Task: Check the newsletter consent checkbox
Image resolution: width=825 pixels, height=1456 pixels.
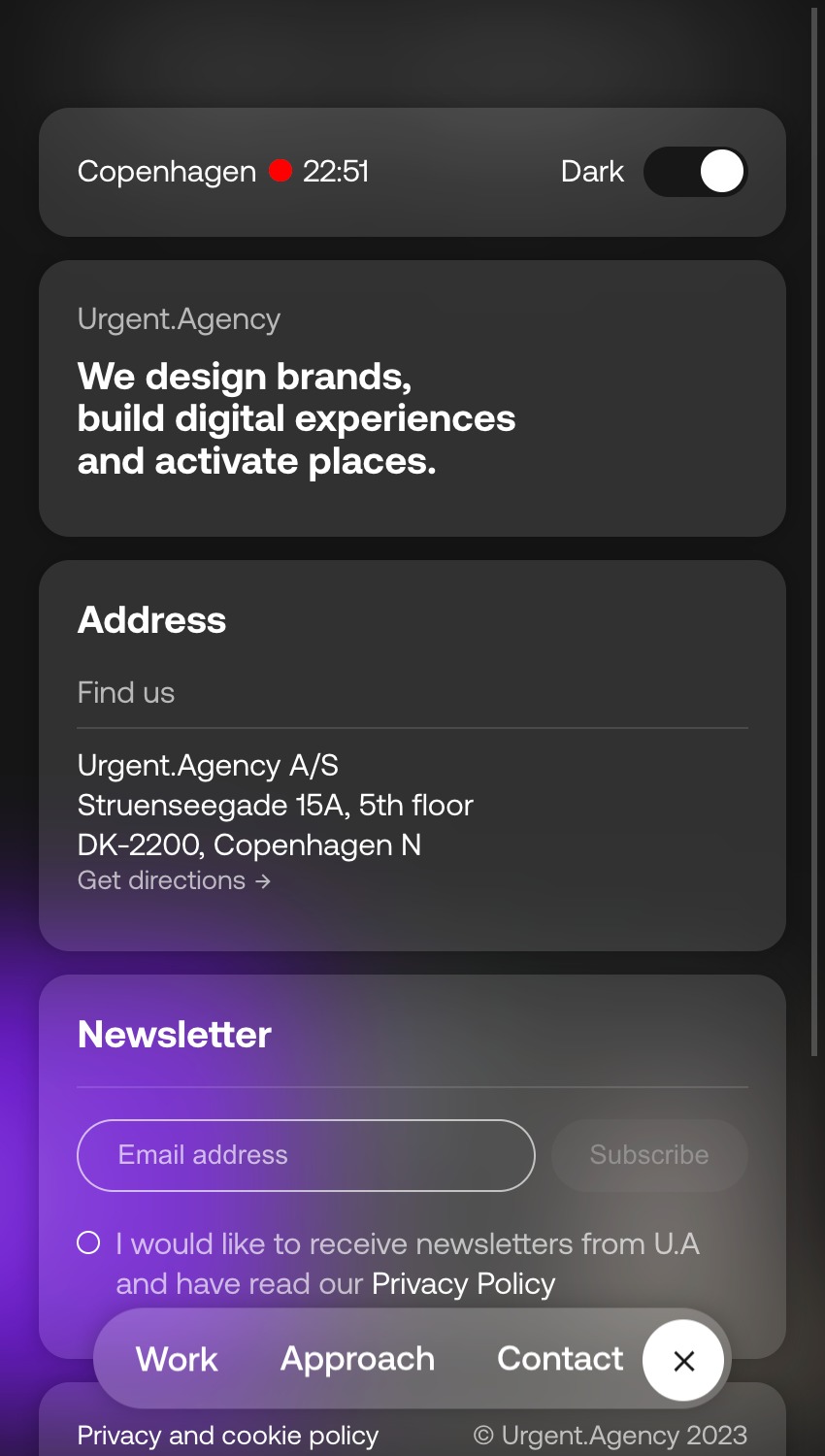Action: (x=88, y=1243)
